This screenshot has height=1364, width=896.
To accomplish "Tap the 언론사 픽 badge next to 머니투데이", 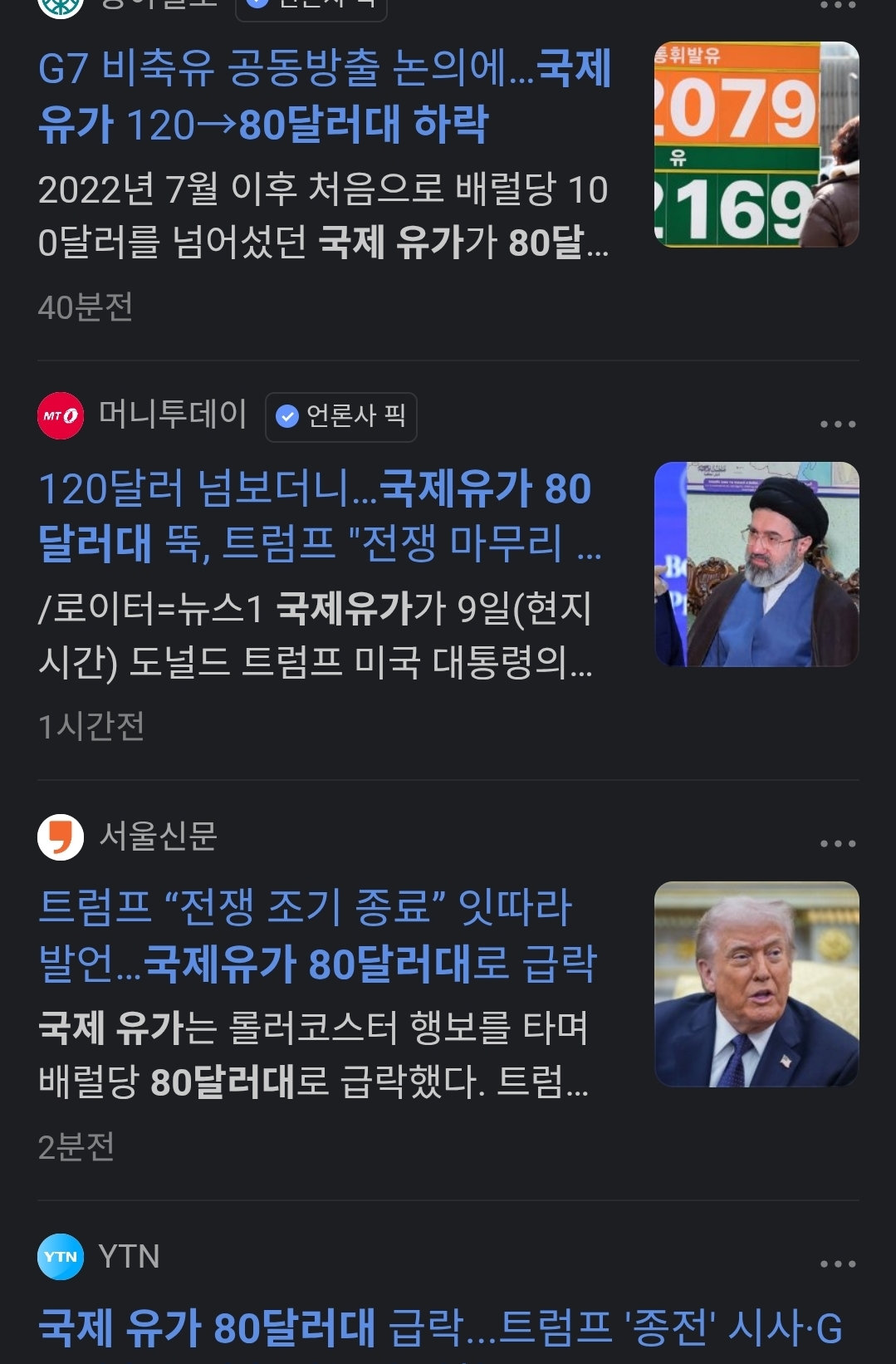I will pos(340,416).
